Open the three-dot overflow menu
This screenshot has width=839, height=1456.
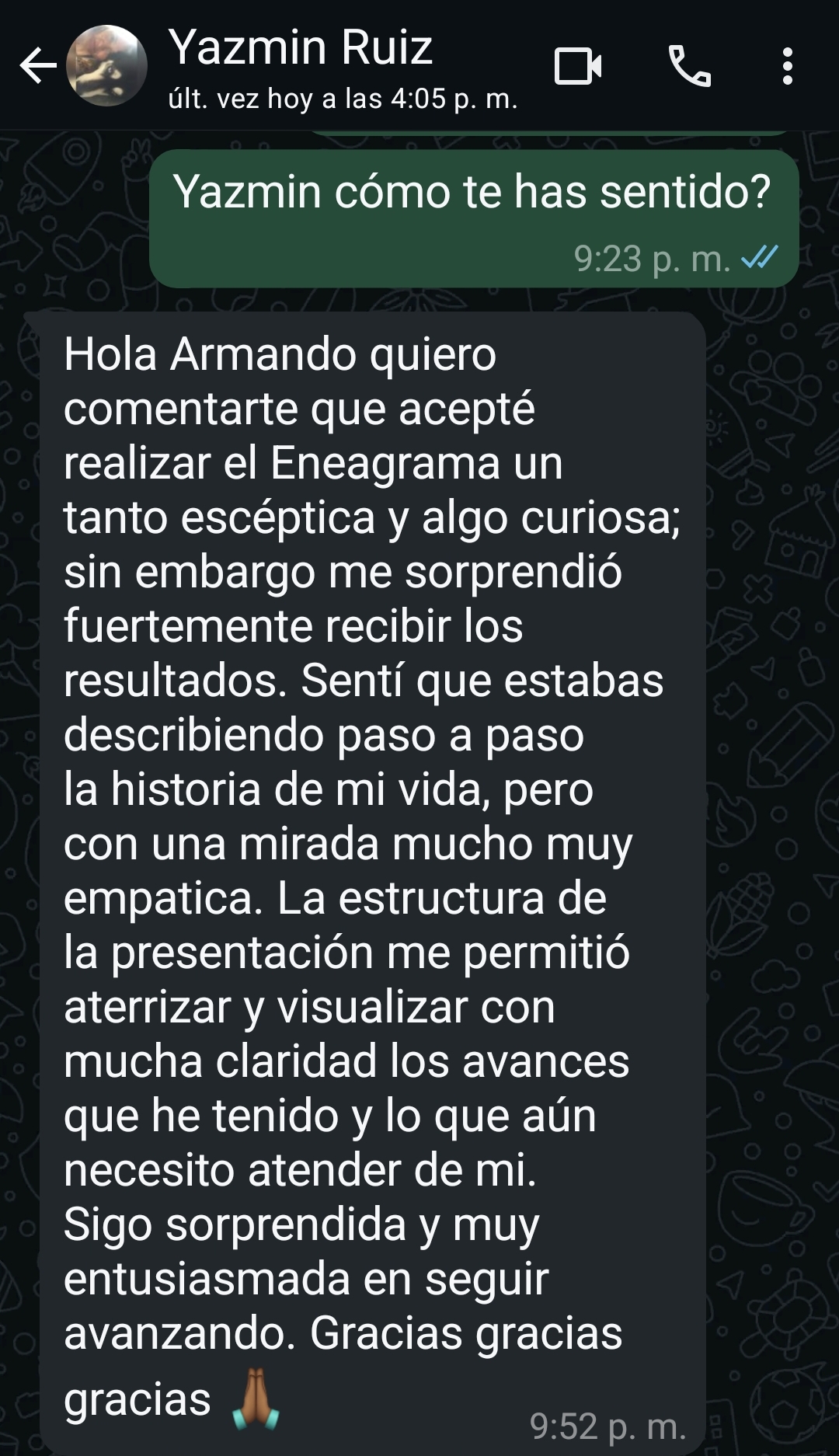tap(787, 66)
